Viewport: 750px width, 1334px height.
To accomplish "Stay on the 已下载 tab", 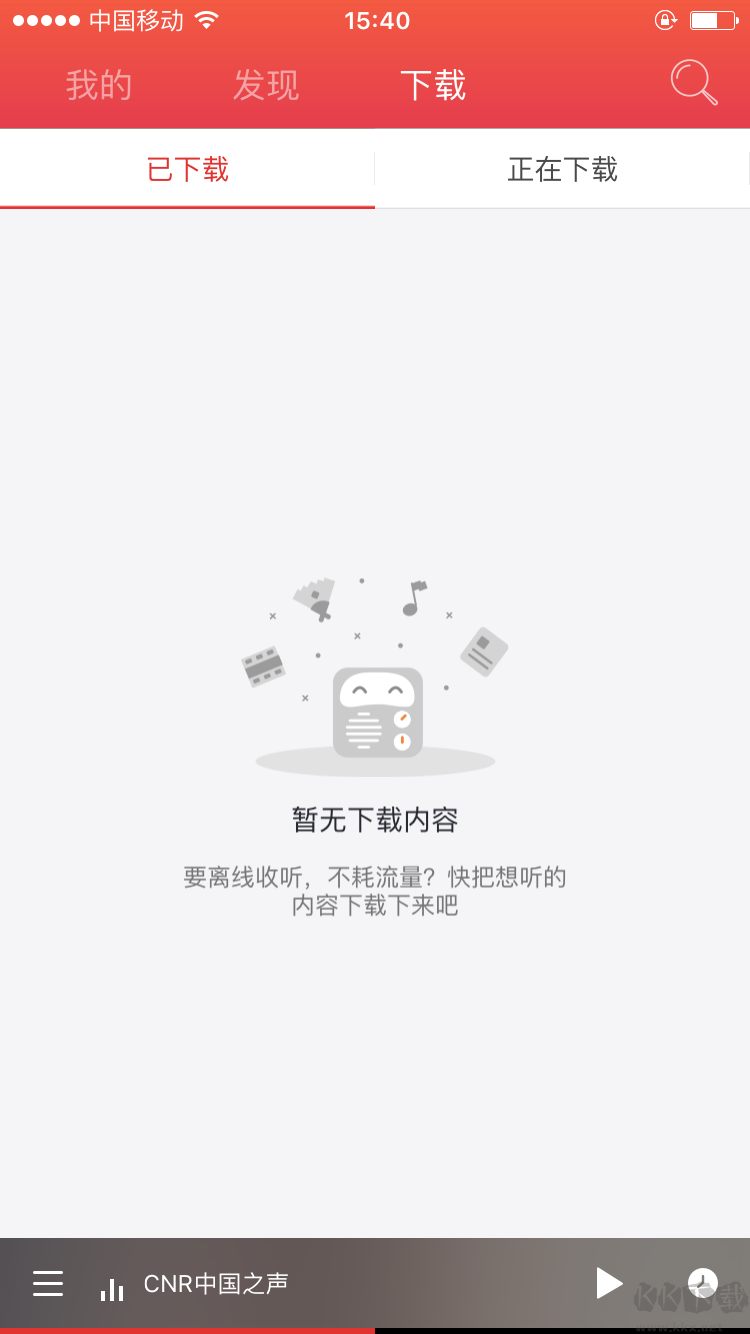I will pyautogui.click(x=187, y=169).
